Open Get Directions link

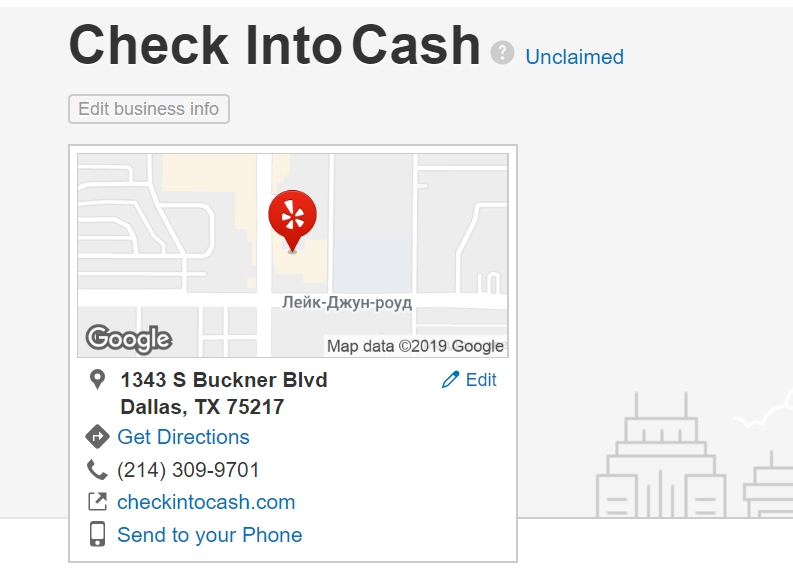pyautogui.click(x=183, y=437)
